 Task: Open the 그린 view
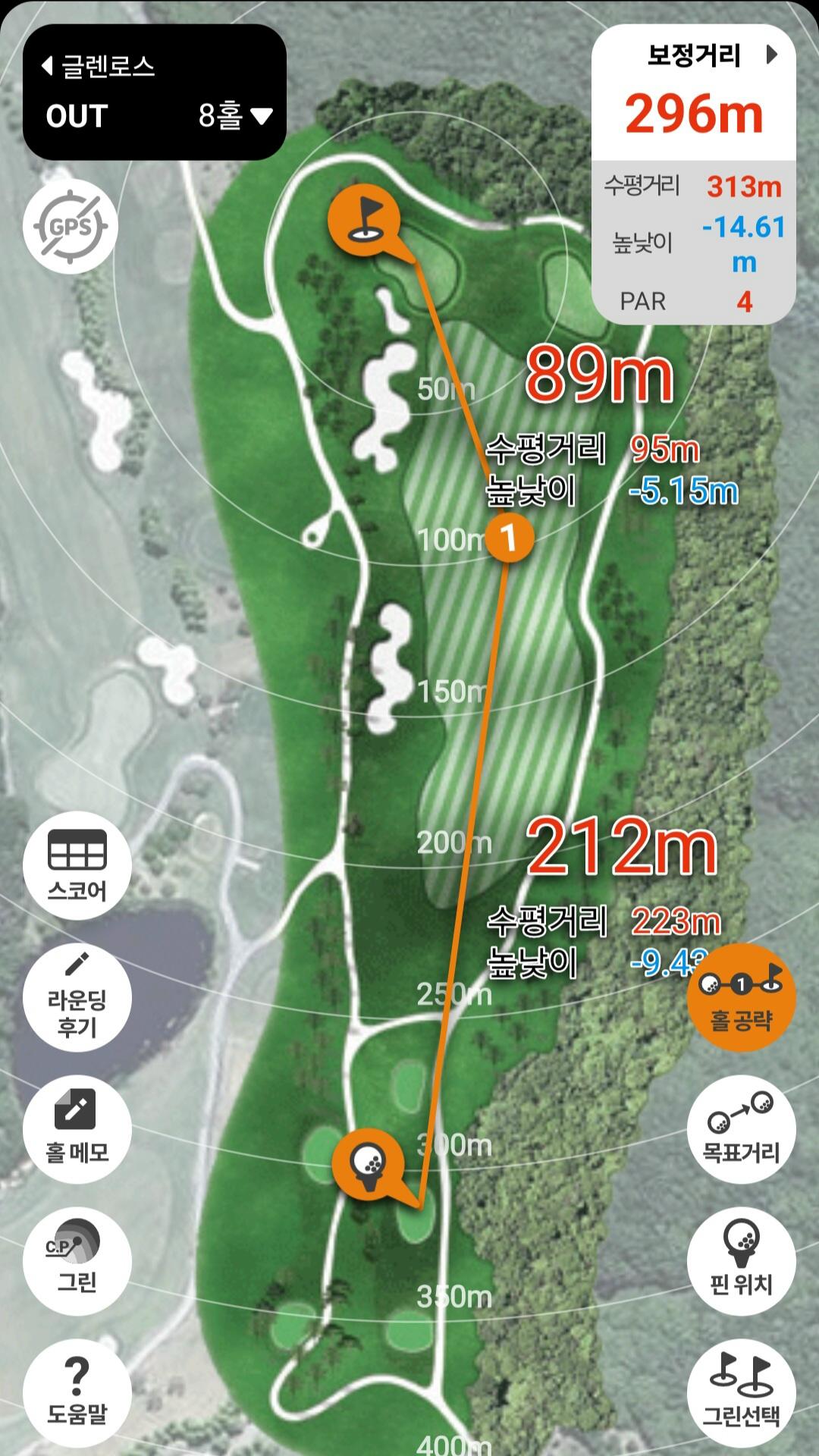77,1261
